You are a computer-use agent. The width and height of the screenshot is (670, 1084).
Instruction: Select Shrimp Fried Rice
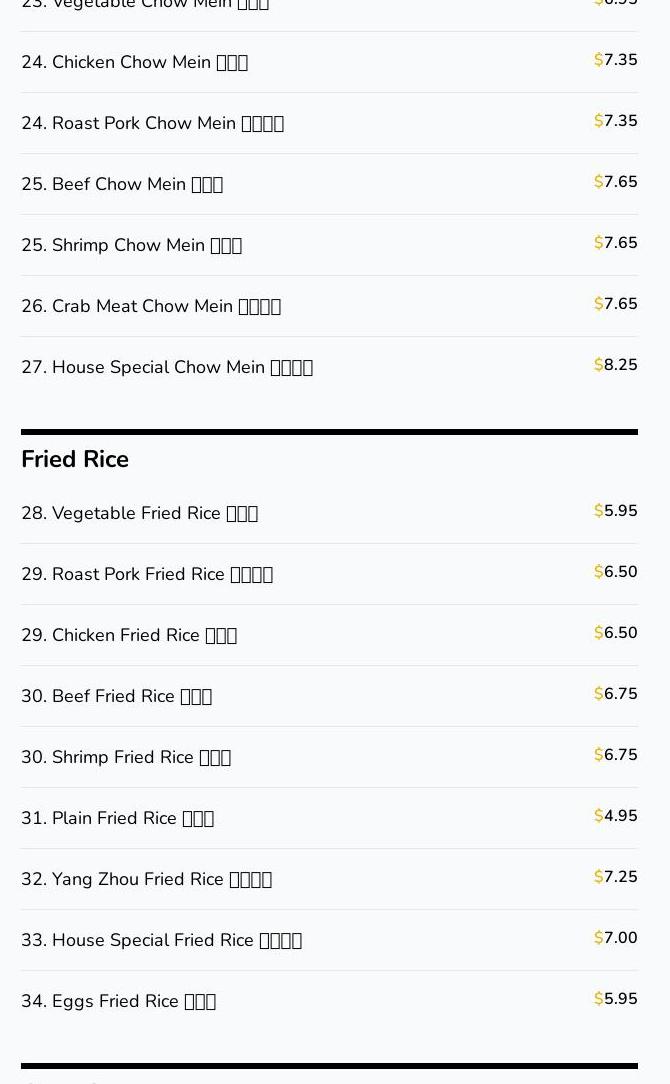(x=126, y=757)
